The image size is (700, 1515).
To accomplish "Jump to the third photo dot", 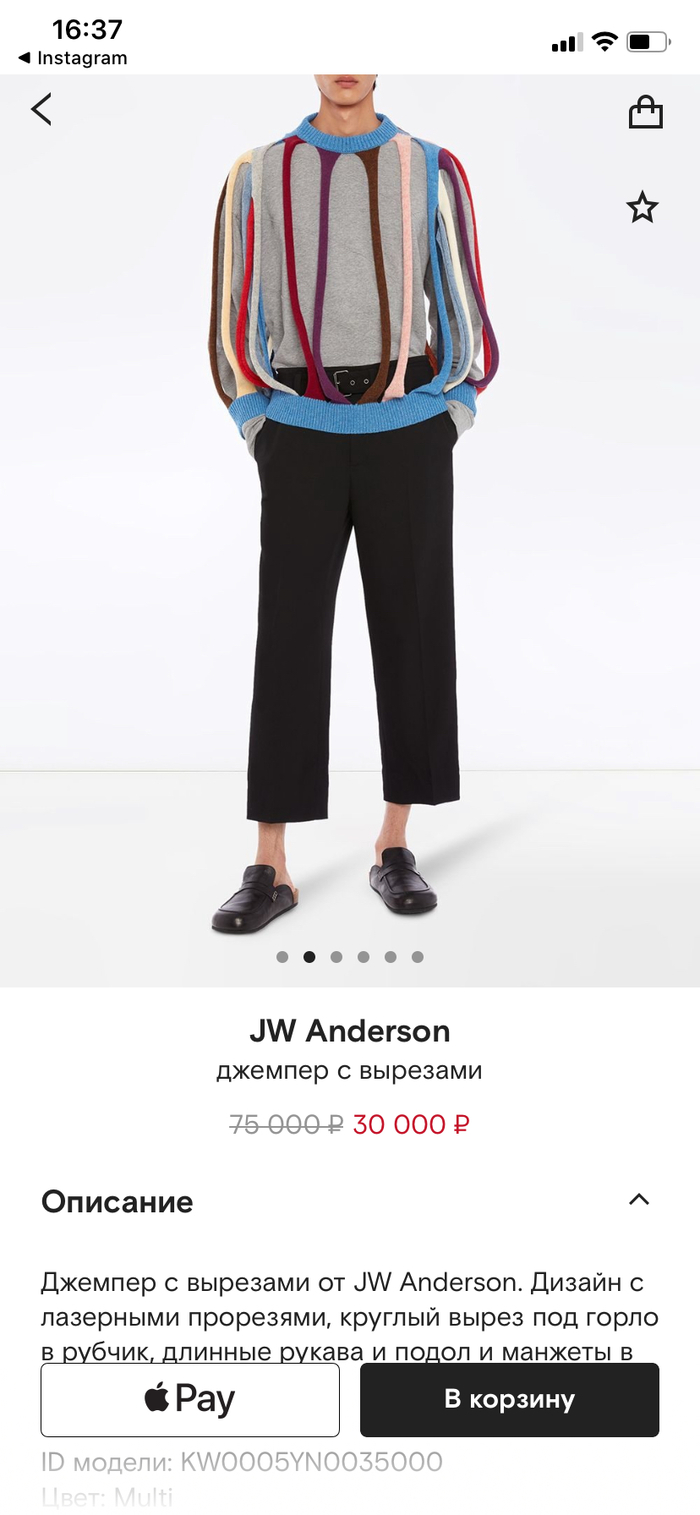I will coord(336,957).
